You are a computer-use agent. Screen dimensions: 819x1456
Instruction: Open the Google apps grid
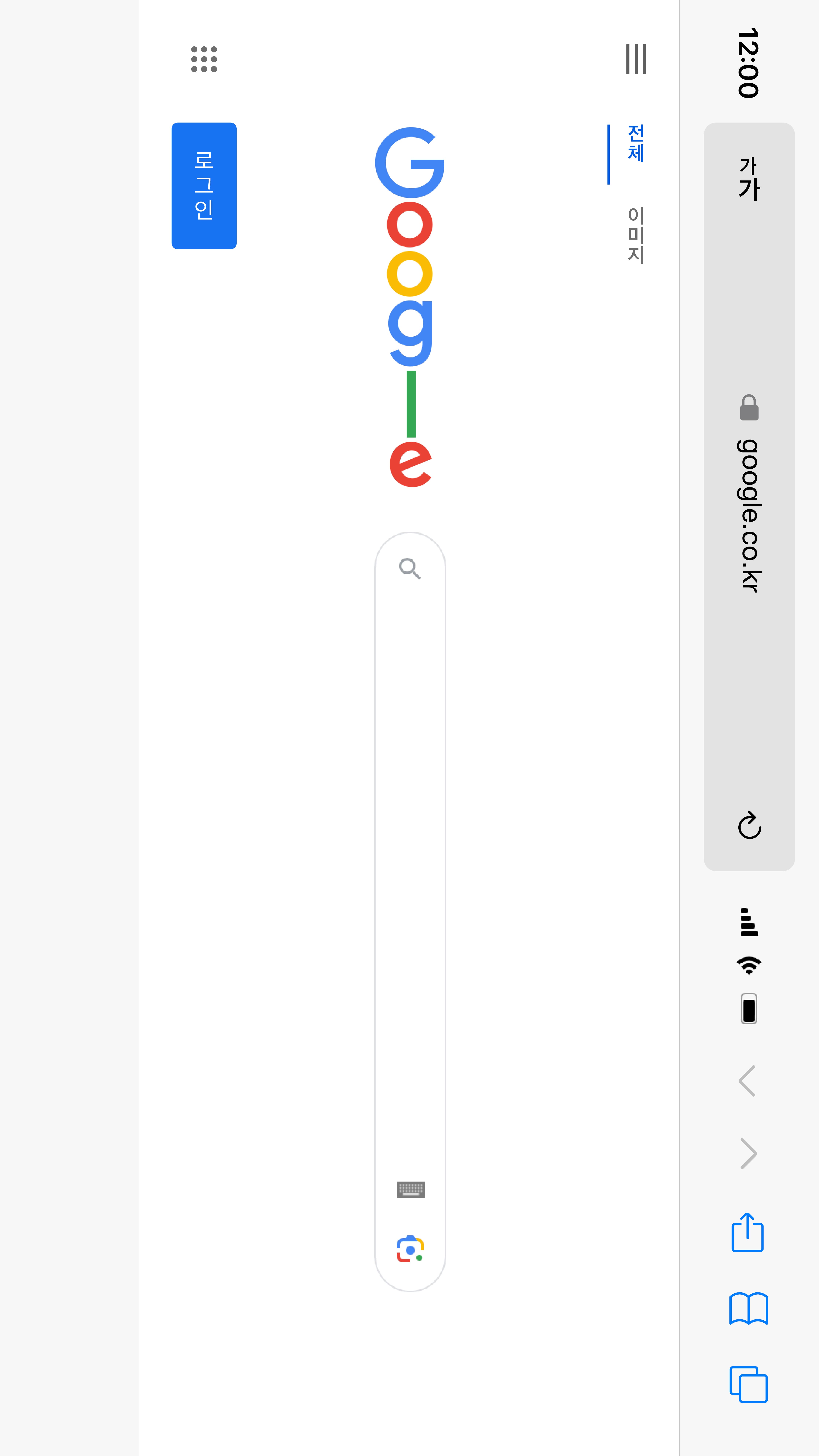click(x=204, y=59)
